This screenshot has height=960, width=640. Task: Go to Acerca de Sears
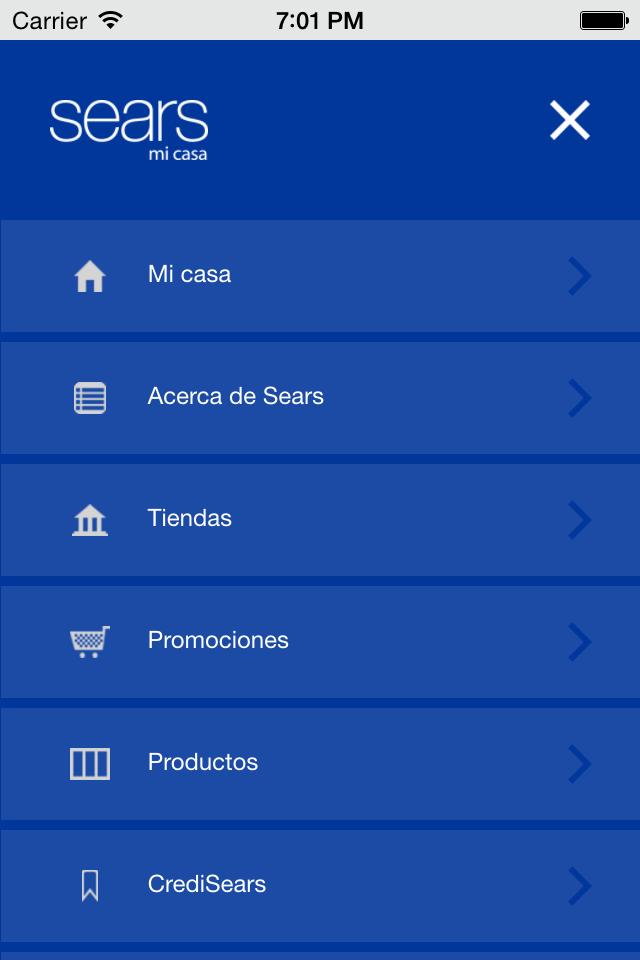tap(320, 397)
